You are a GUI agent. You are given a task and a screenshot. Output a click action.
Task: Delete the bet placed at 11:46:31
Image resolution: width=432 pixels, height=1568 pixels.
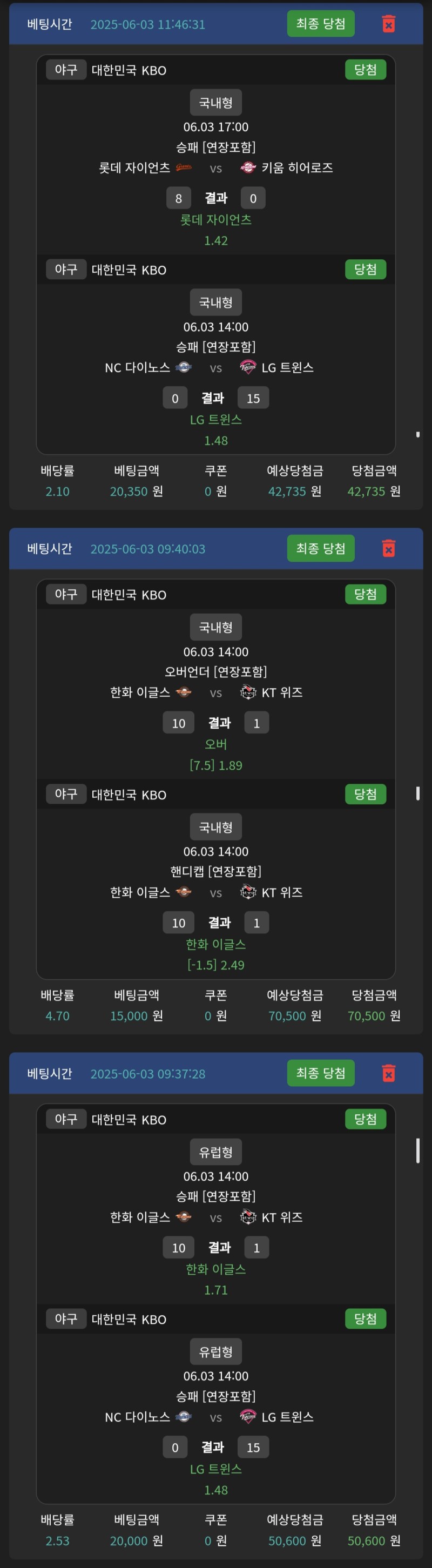(x=388, y=24)
